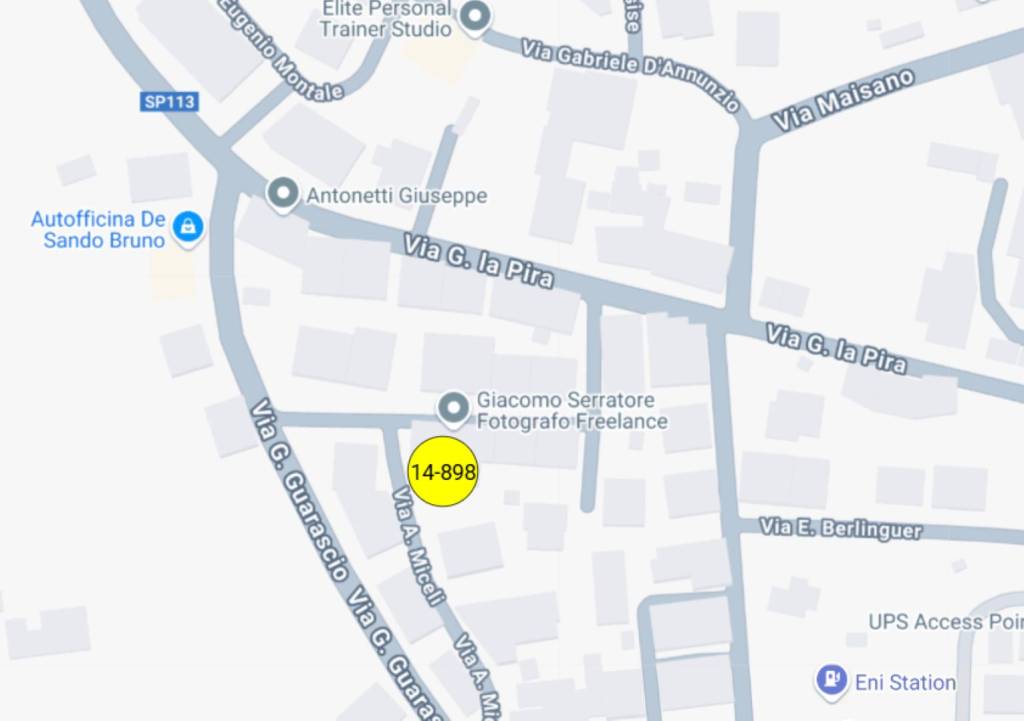The width and height of the screenshot is (1024, 721).
Task: Select the Antonetti Giuseppe place pin
Action: (x=284, y=192)
